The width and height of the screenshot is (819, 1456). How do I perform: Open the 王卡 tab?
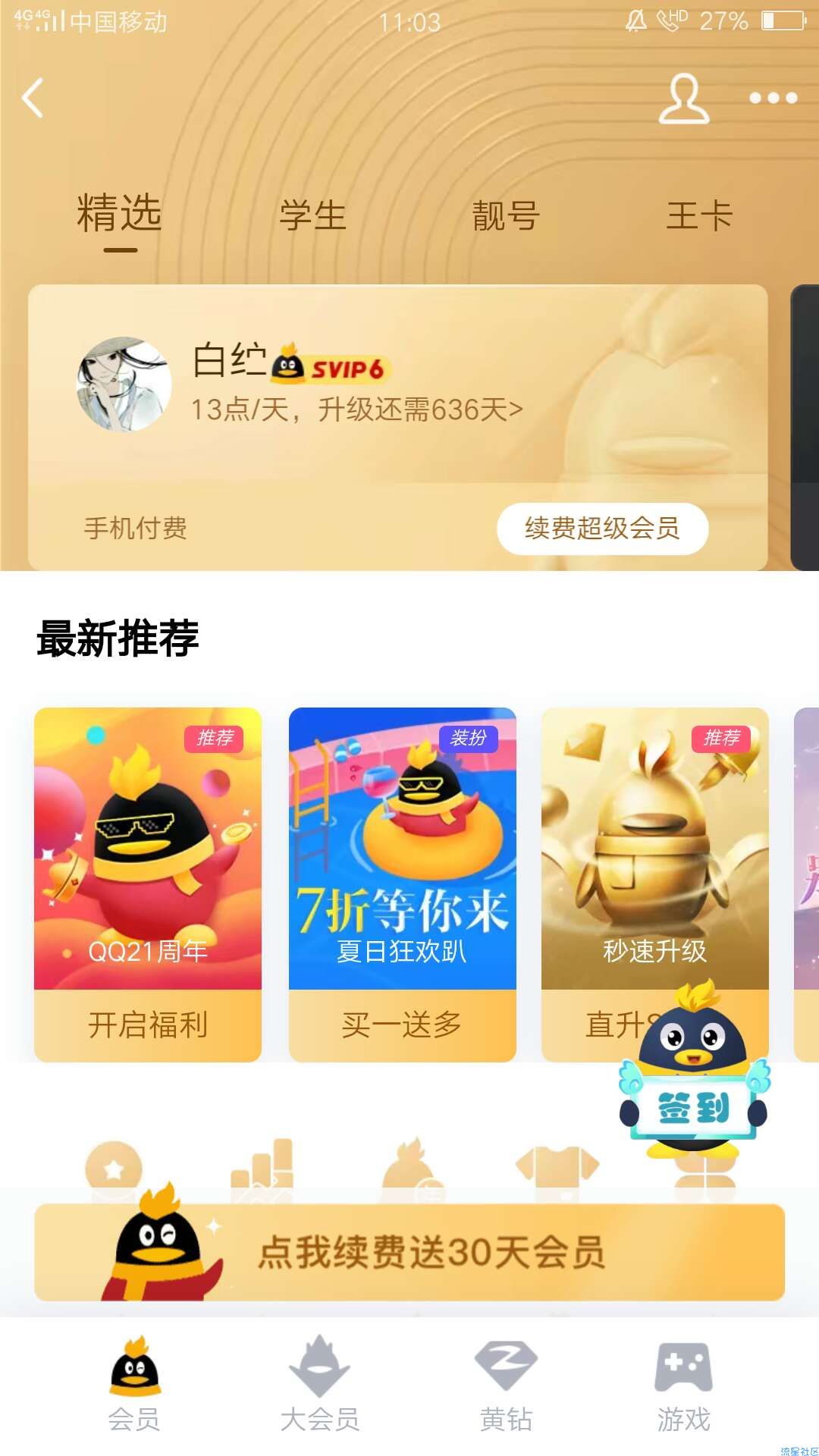[698, 216]
